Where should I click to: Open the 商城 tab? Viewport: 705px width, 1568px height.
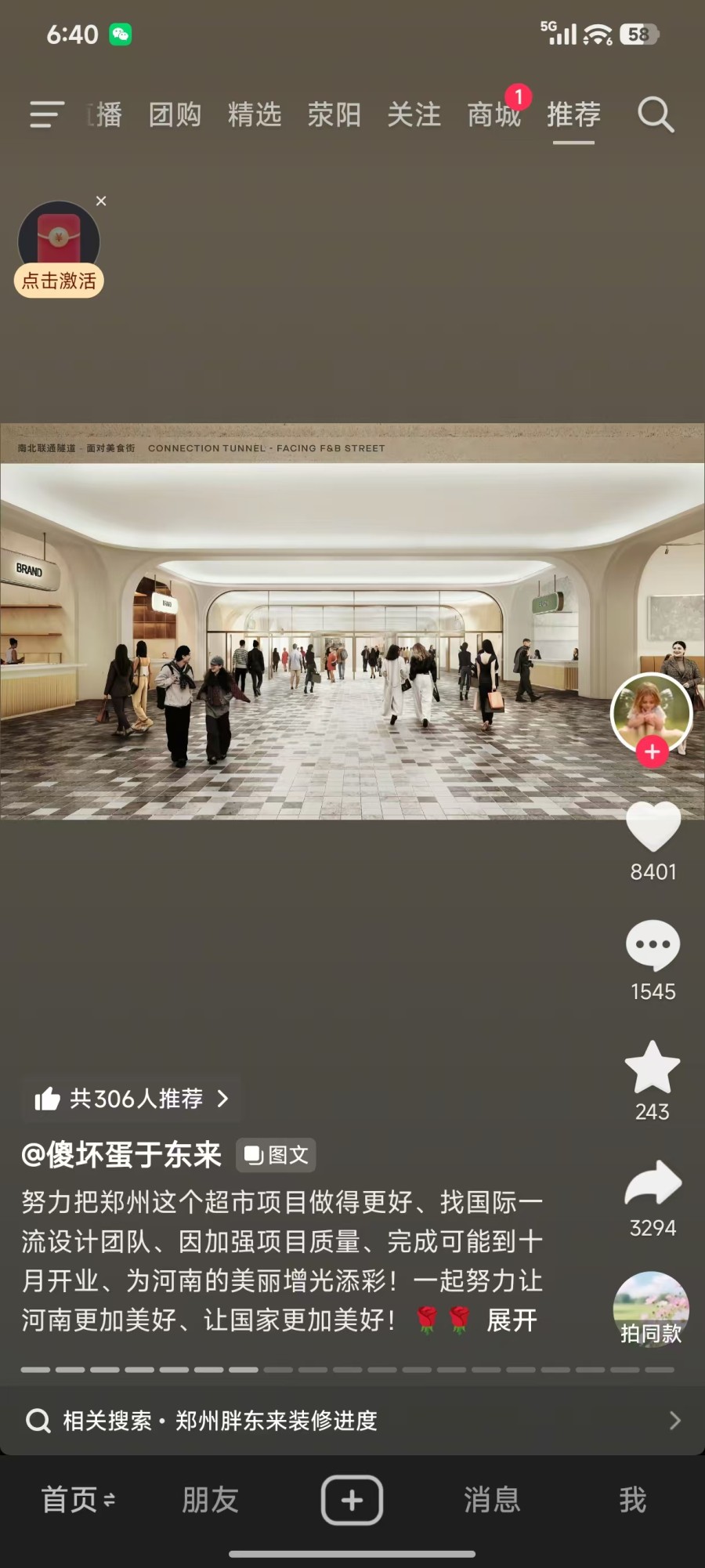click(493, 115)
